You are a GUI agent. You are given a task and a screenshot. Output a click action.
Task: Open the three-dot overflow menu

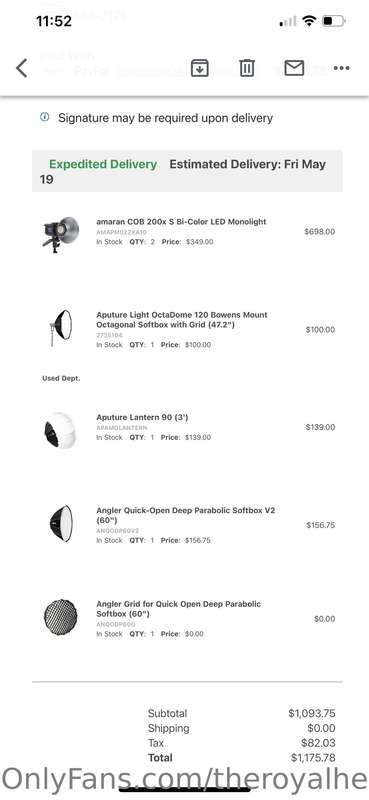click(x=341, y=68)
